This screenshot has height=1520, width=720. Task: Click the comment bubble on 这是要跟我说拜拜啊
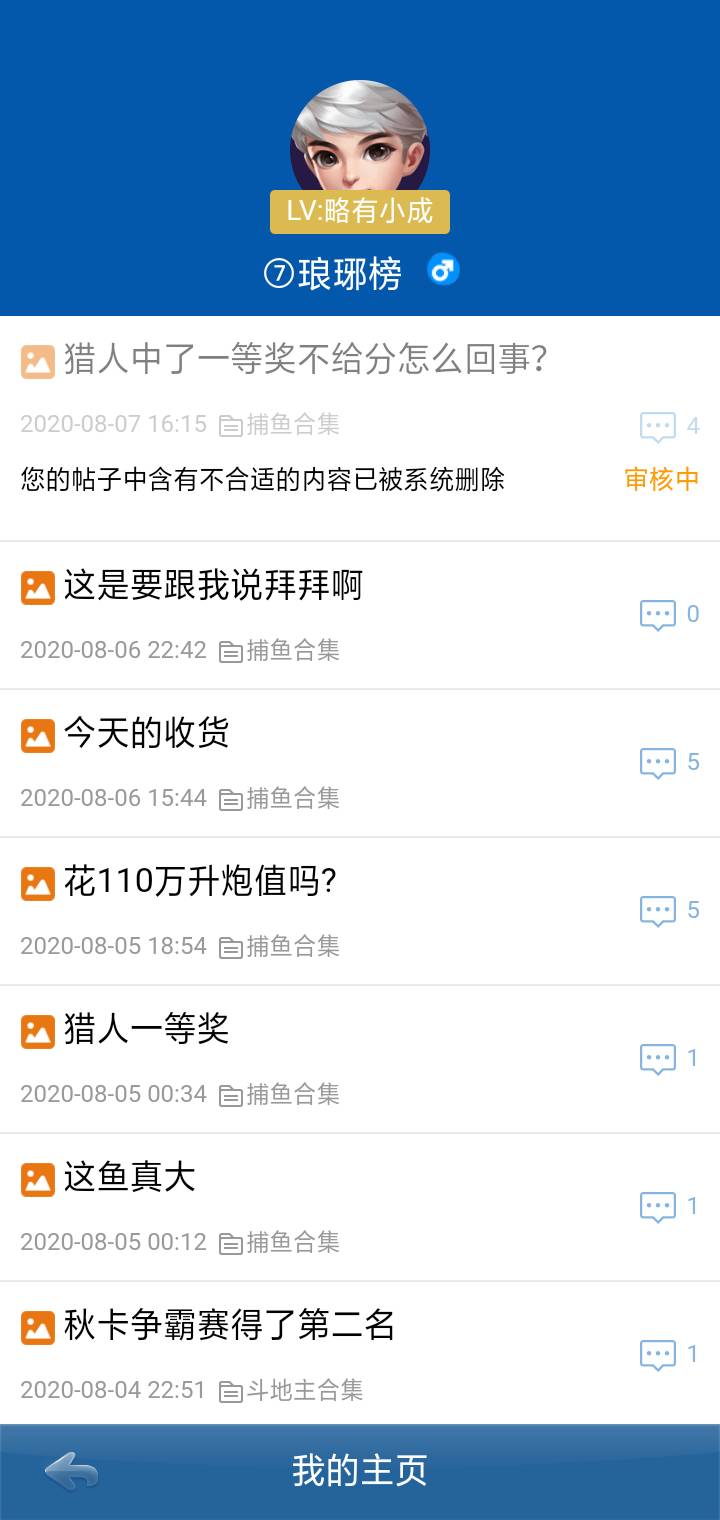click(658, 614)
